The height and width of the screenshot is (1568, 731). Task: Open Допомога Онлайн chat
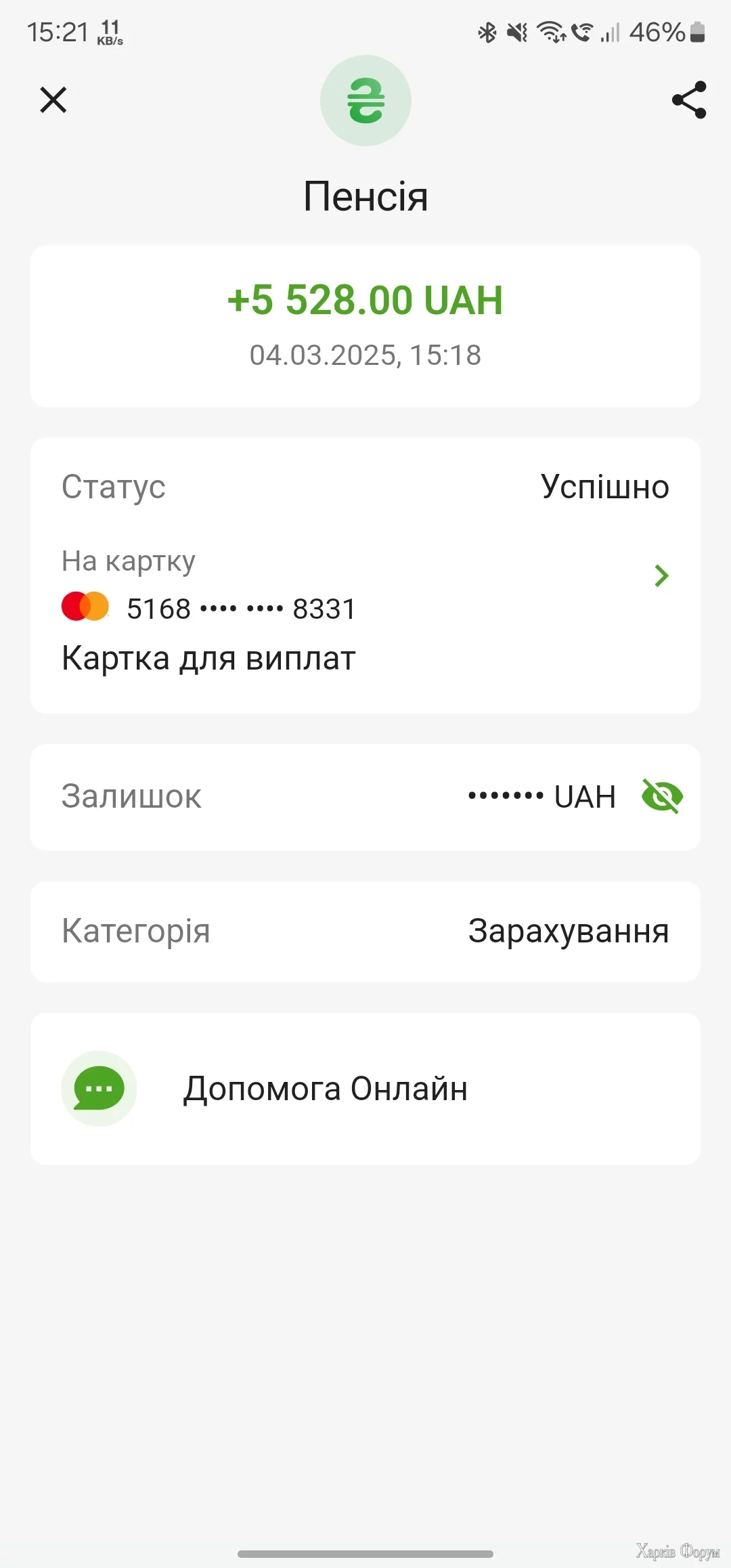pyautogui.click(x=325, y=1089)
